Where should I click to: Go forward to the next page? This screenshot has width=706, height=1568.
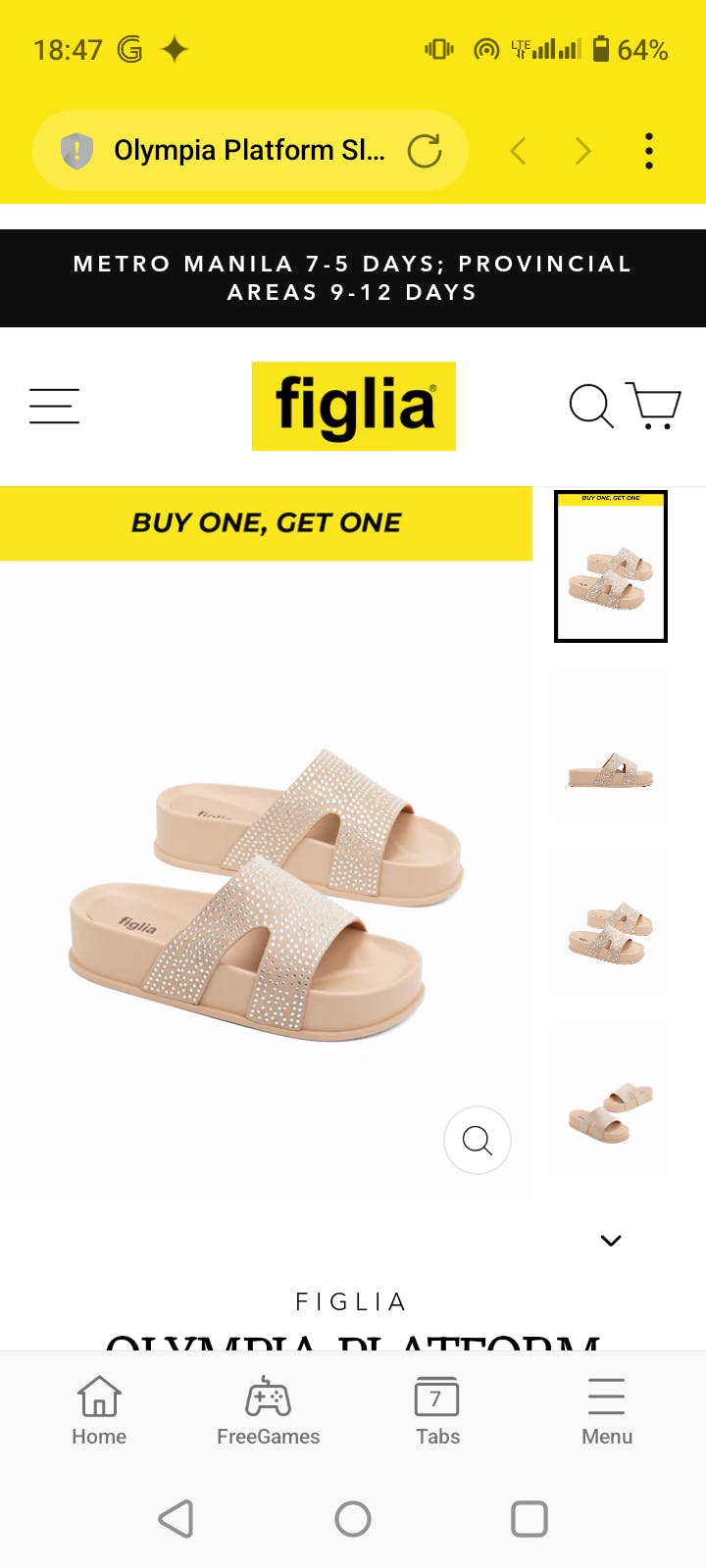[583, 151]
